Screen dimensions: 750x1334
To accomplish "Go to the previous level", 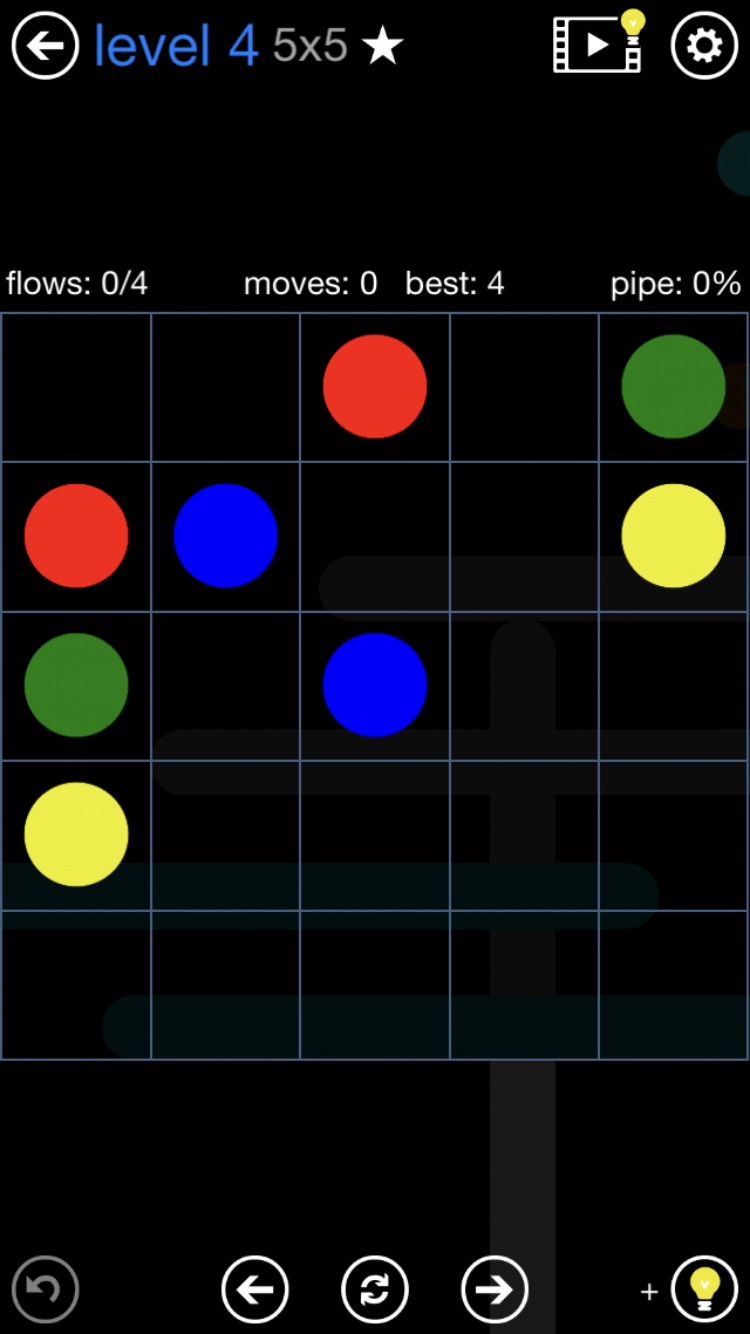I will coord(255,1289).
